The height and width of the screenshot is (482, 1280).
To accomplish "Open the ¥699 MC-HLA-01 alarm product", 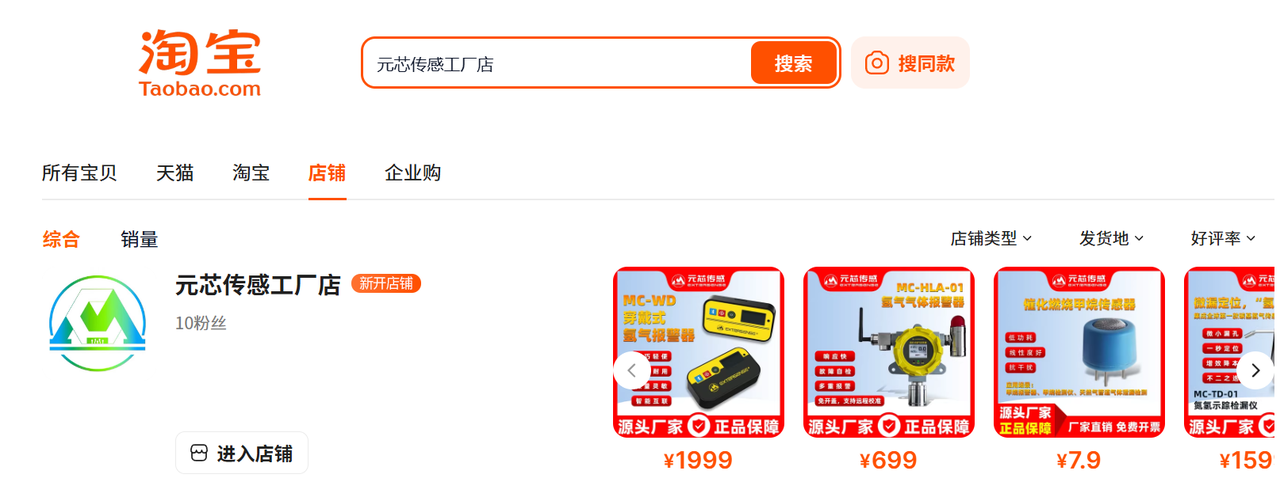I will point(888,352).
